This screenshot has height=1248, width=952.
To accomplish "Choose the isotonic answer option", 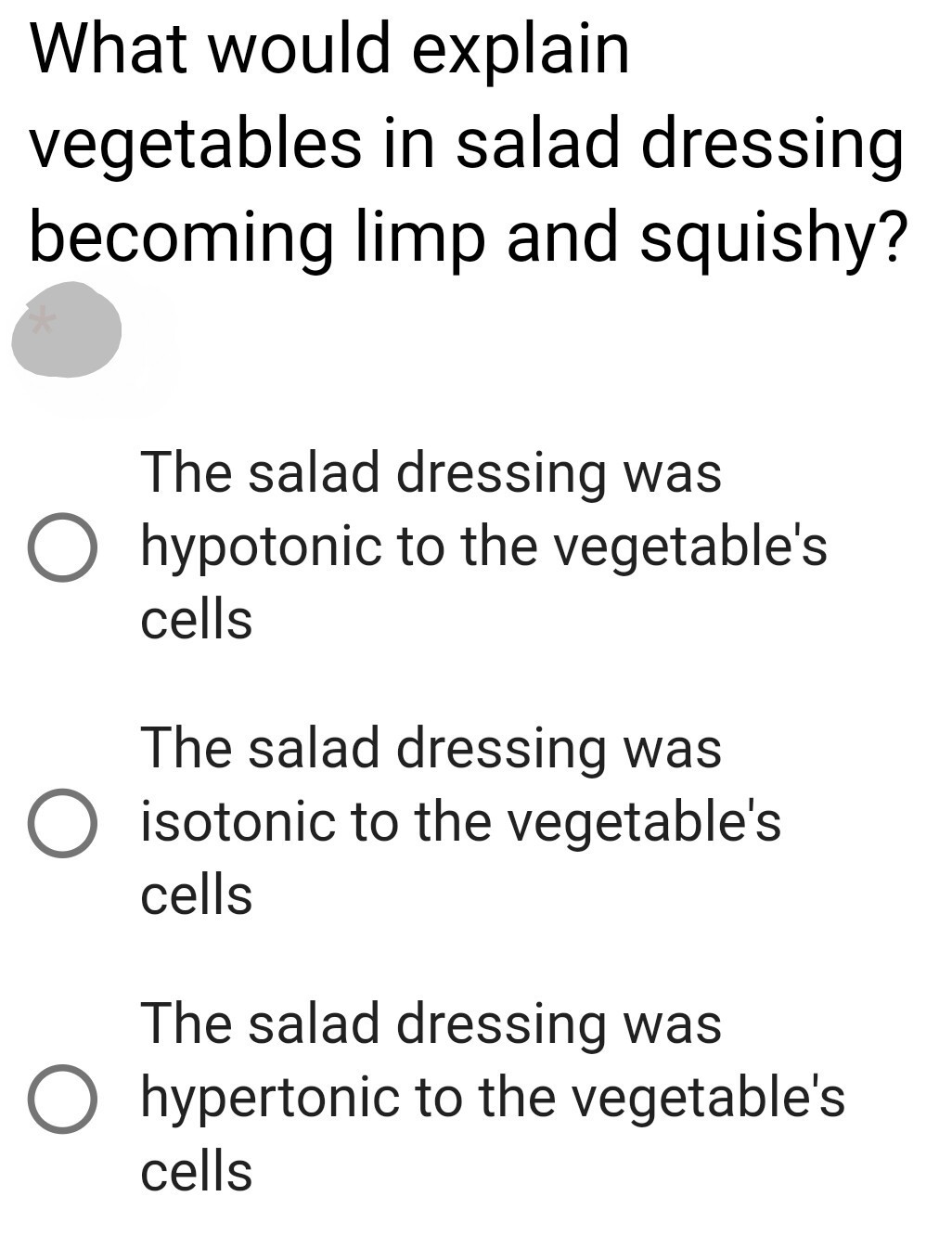I will [62, 822].
